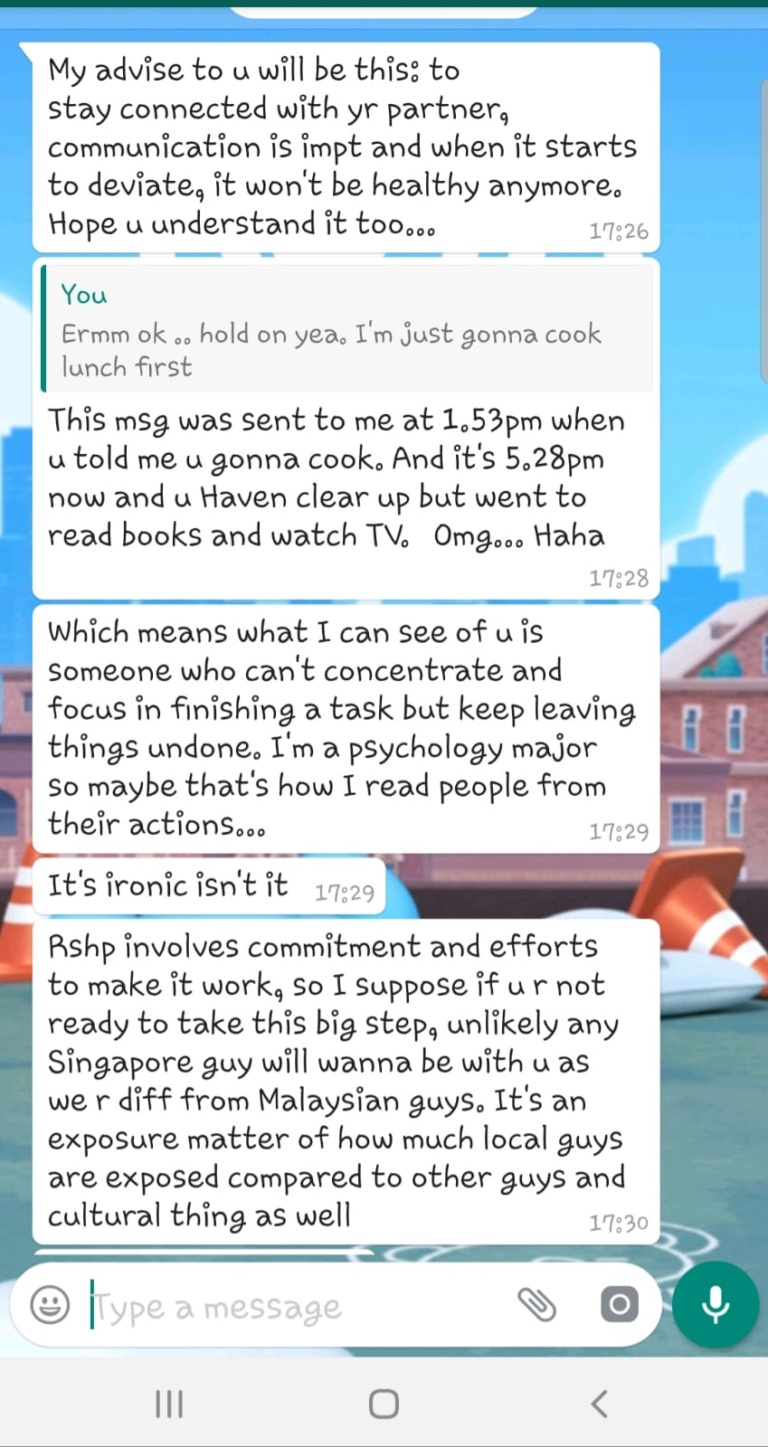Viewport: 768px width, 1447px height.
Task: Attach a file with the paperclip
Action: 537,1304
